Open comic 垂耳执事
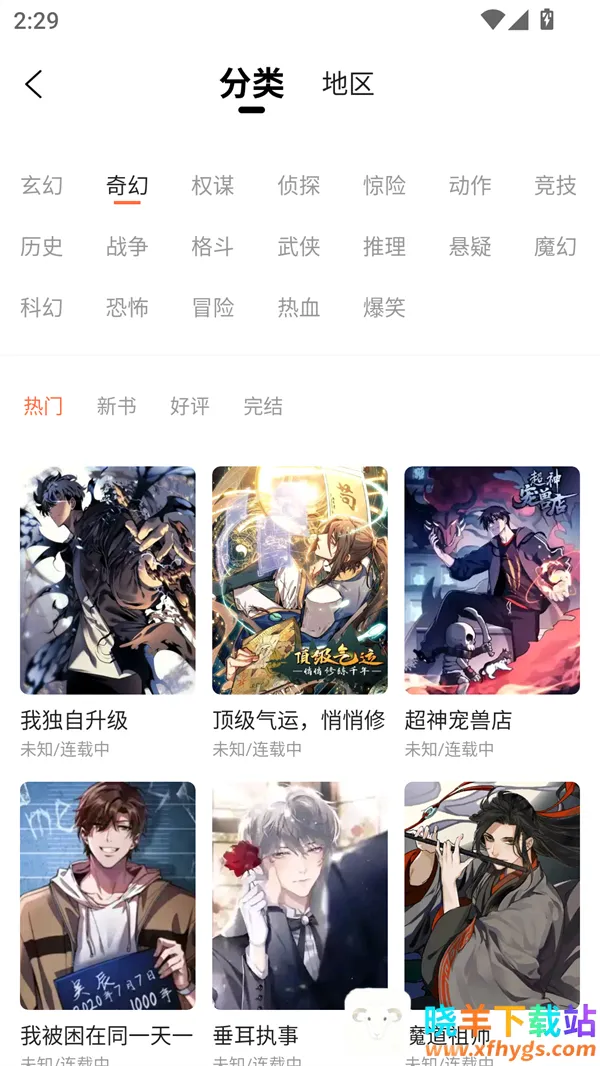Viewport: 600px width, 1066px height. point(300,895)
